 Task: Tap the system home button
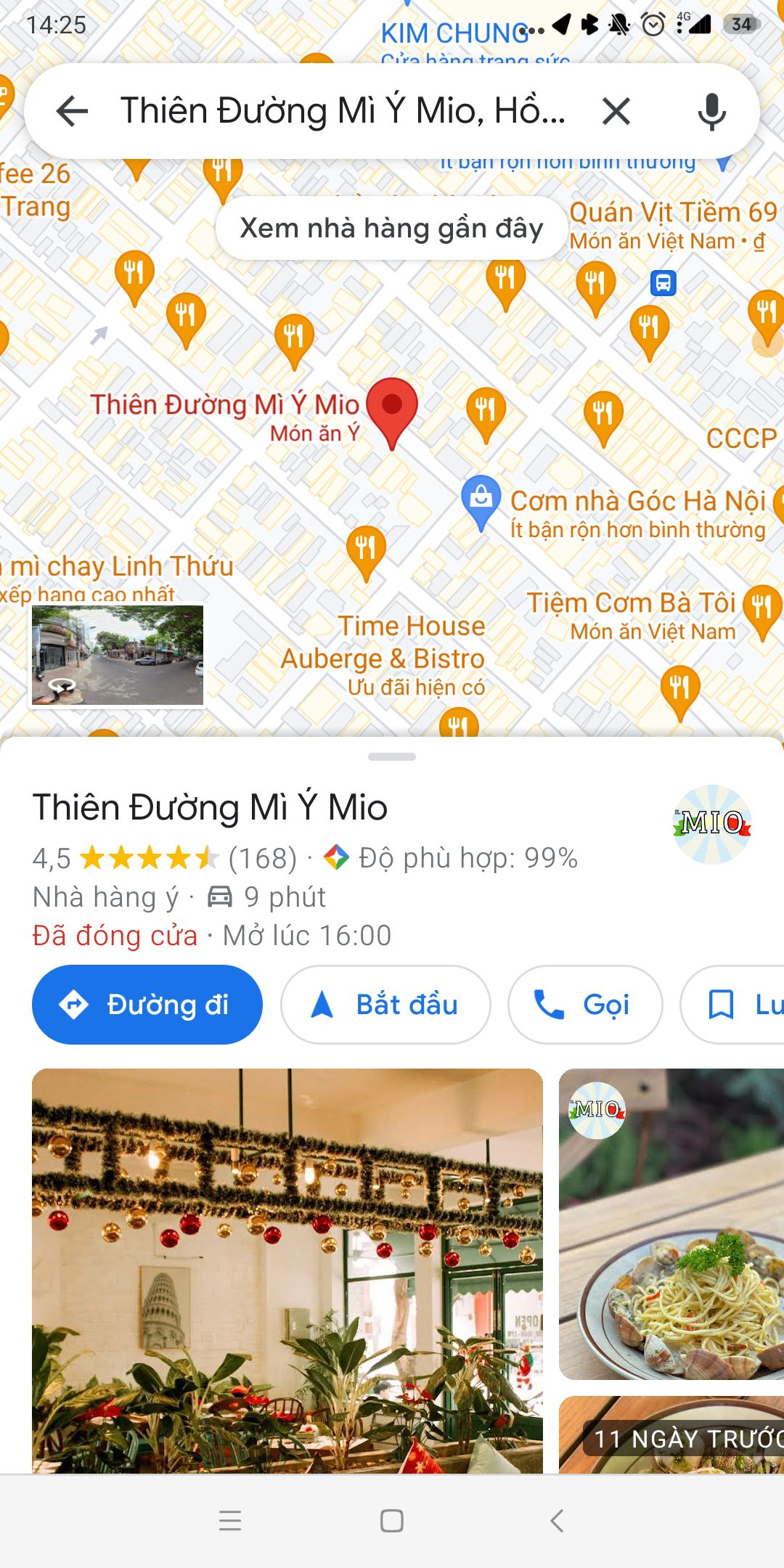pos(392,1521)
